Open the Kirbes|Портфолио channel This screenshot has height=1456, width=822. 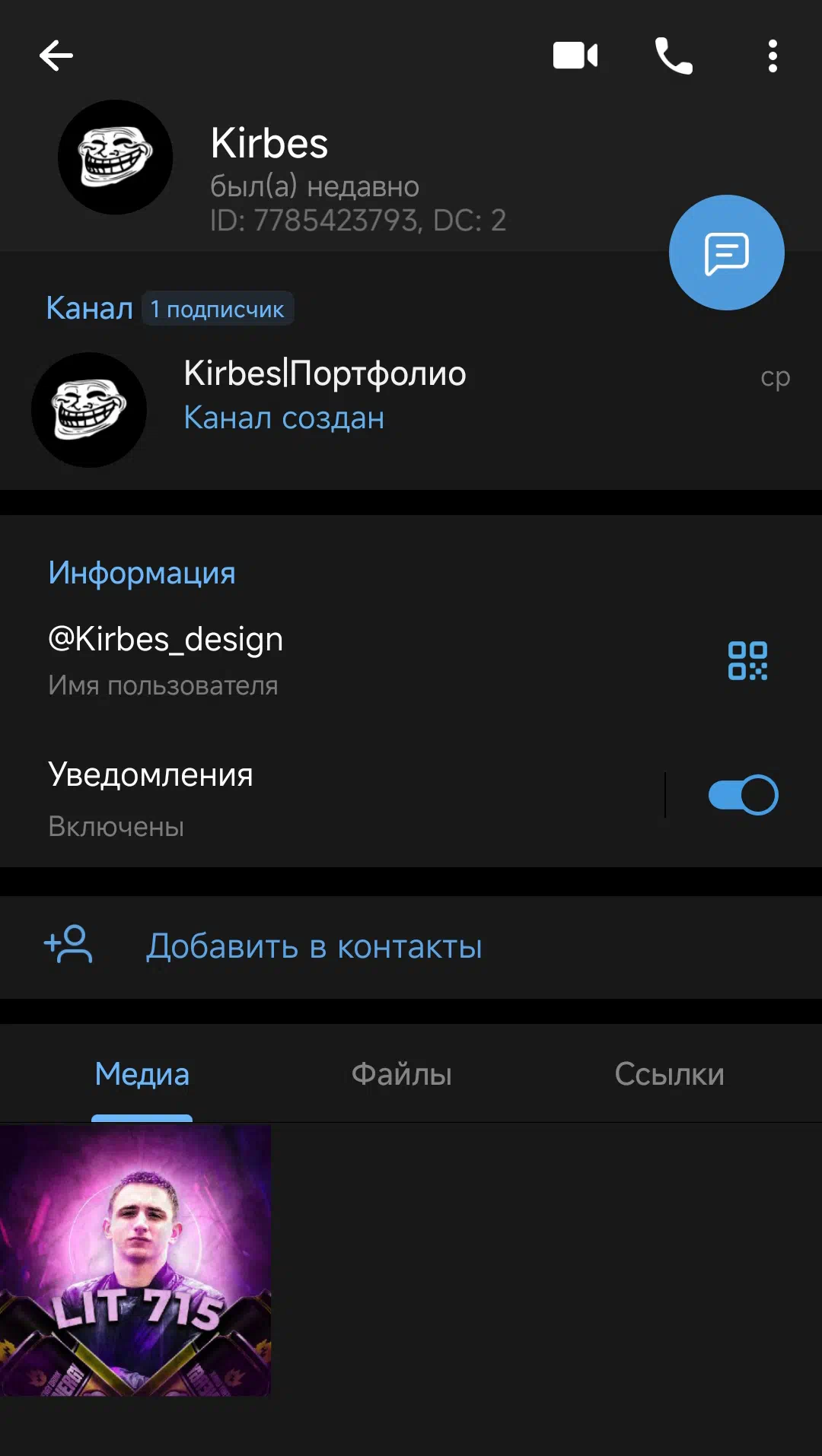(x=411, y=409)
